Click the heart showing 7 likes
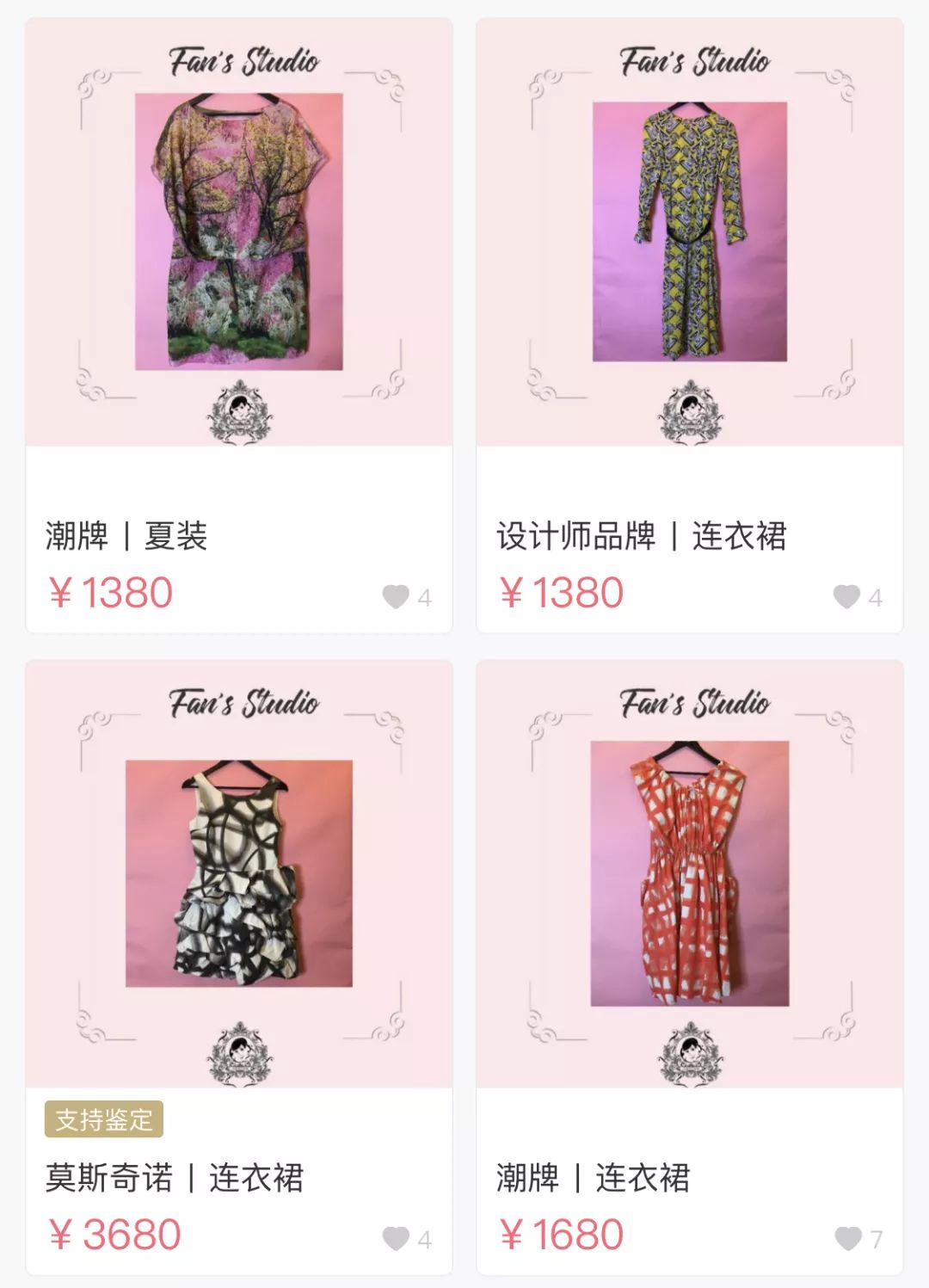This screenshot has height=1288, width=929. 848,1240
